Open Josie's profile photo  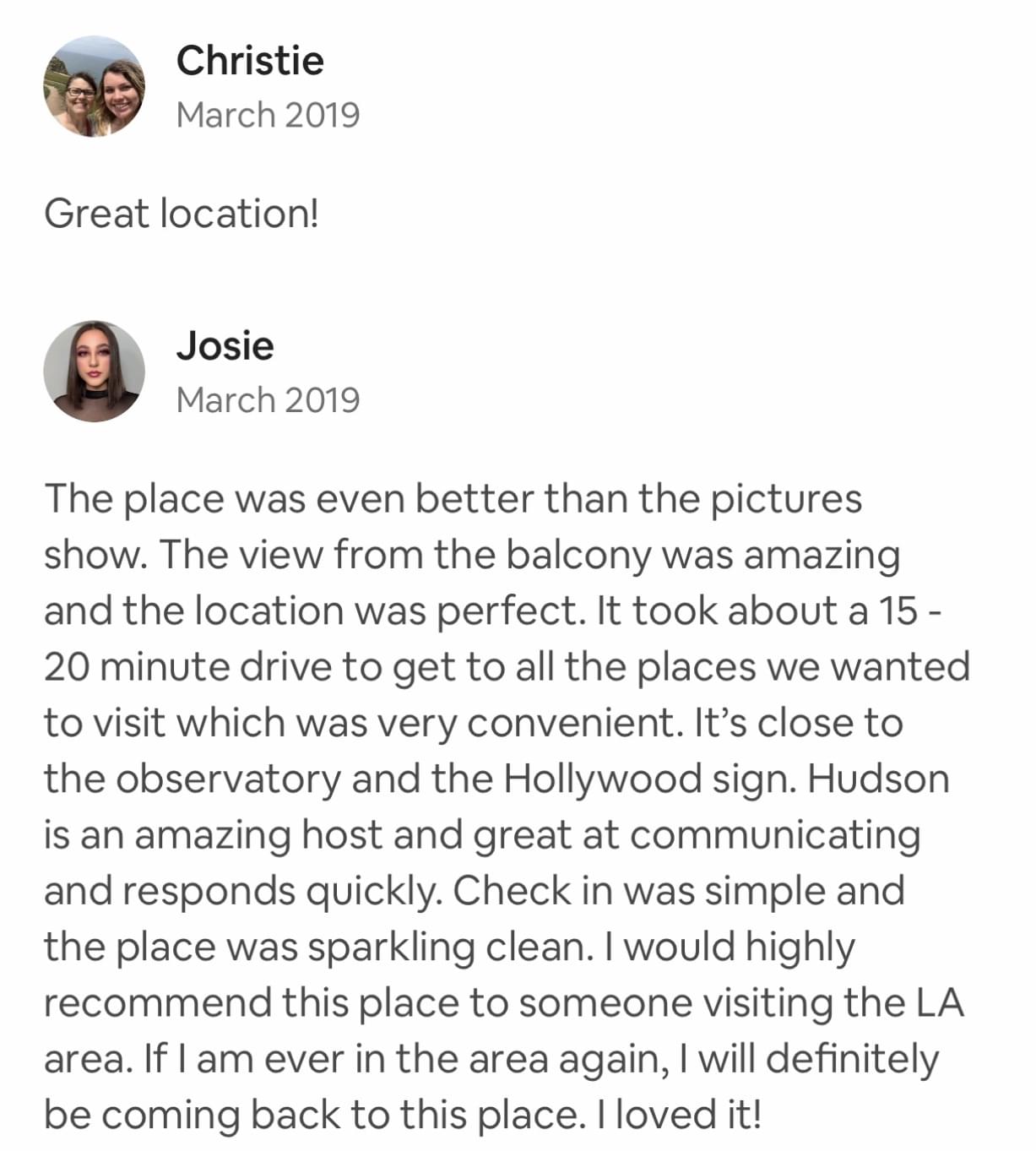[x=94, y=372]
